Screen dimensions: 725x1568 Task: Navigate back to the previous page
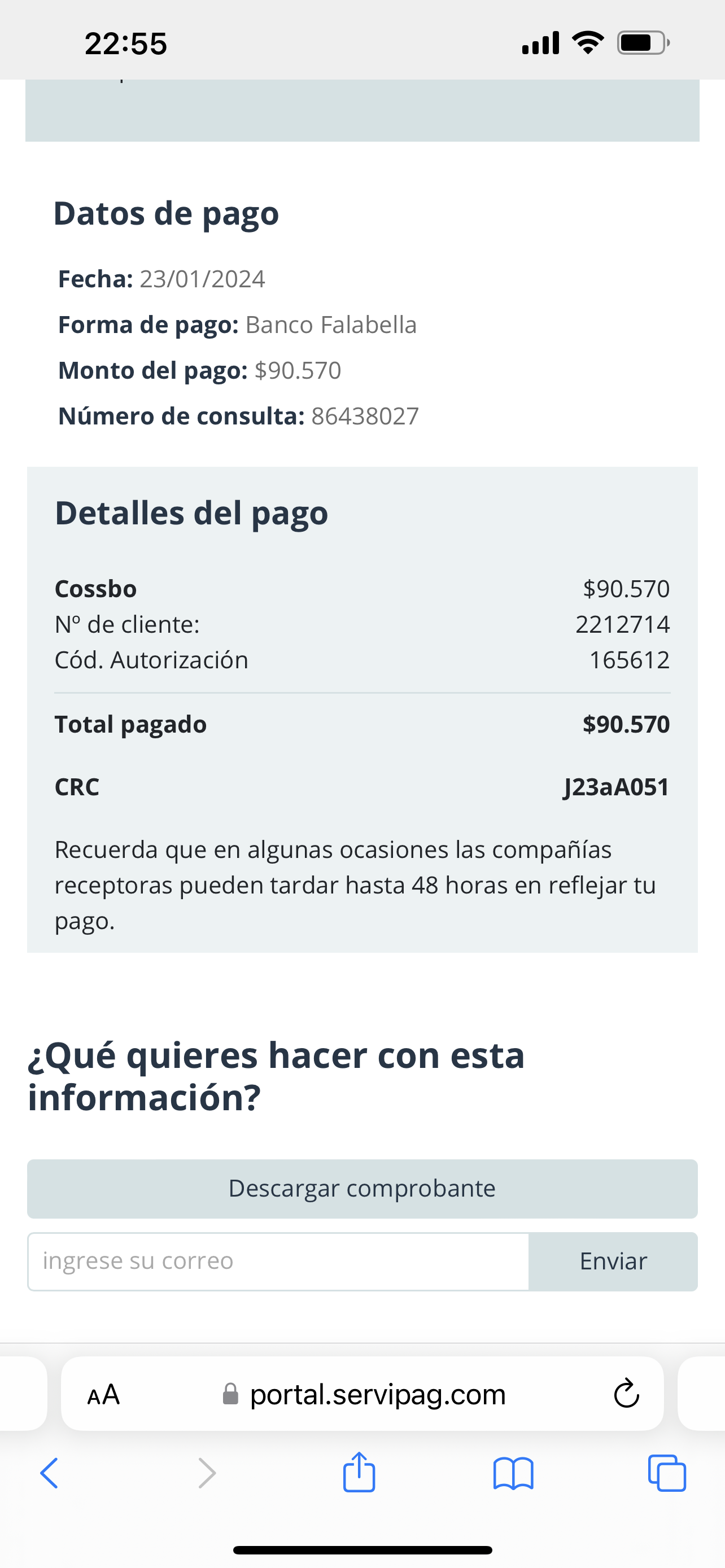tap(49, 1473)
